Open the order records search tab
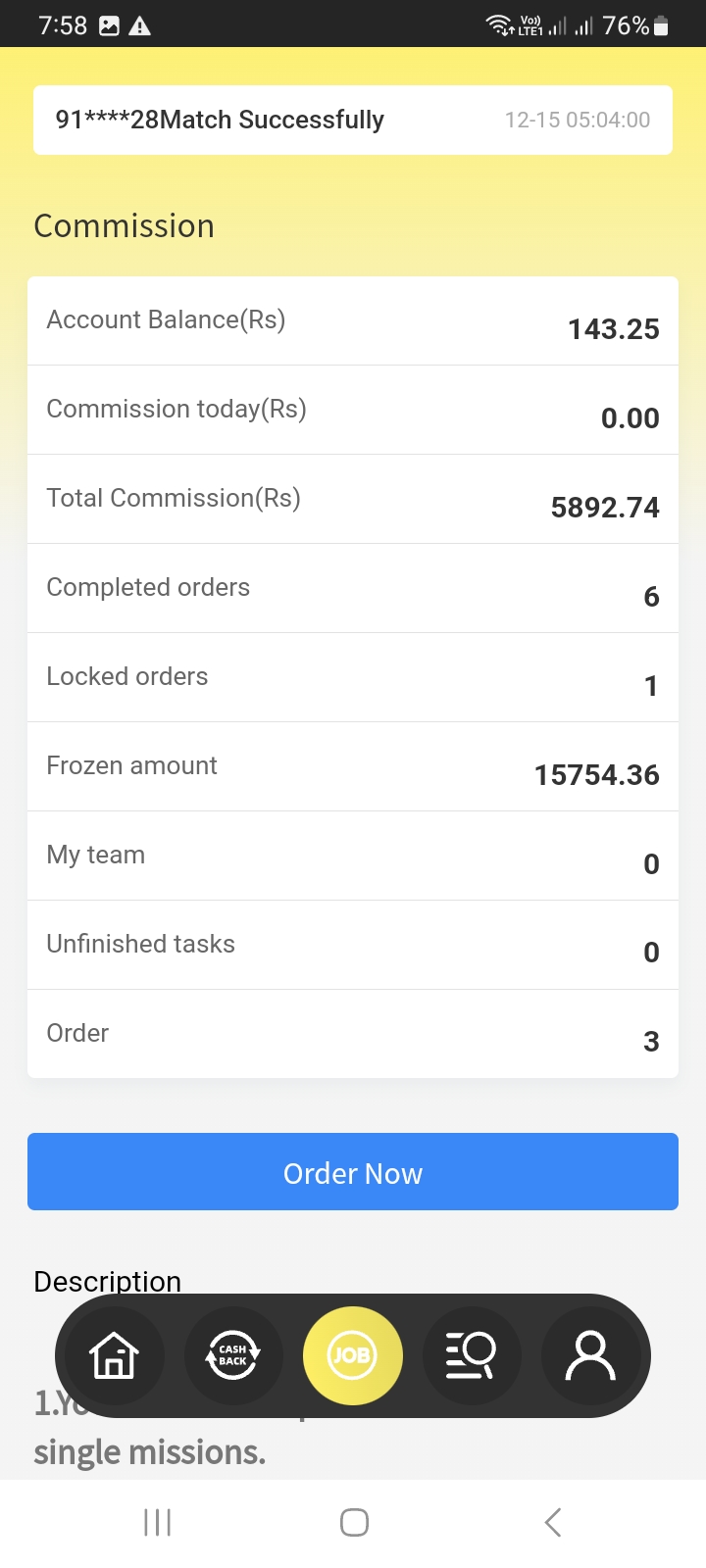 [472, 1356]
